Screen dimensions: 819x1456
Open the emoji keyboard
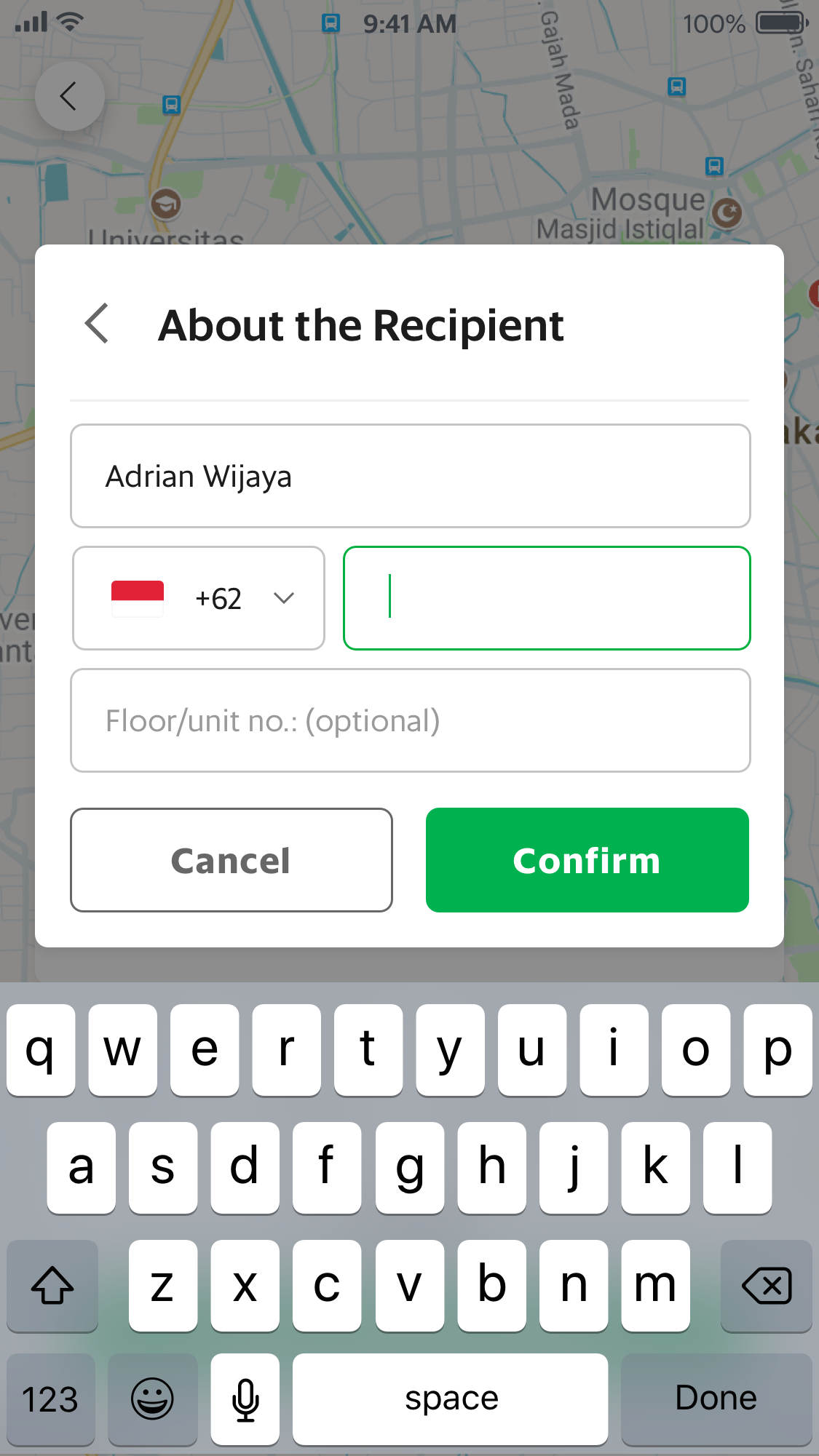coord(152,1399)
